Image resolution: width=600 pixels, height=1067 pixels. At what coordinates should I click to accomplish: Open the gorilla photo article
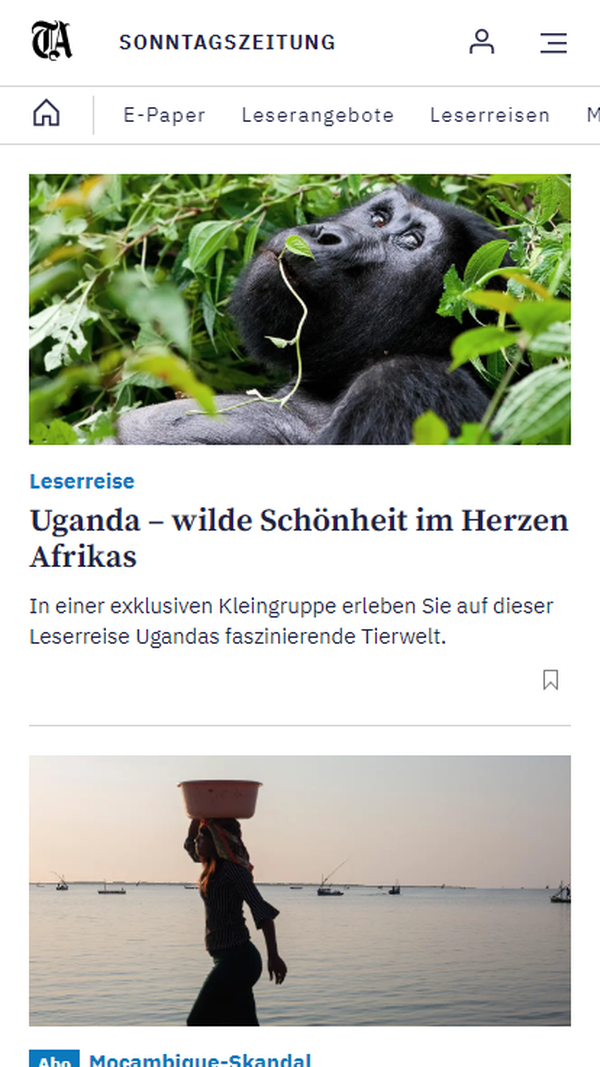pyautogui.click(x=299, y=309)
